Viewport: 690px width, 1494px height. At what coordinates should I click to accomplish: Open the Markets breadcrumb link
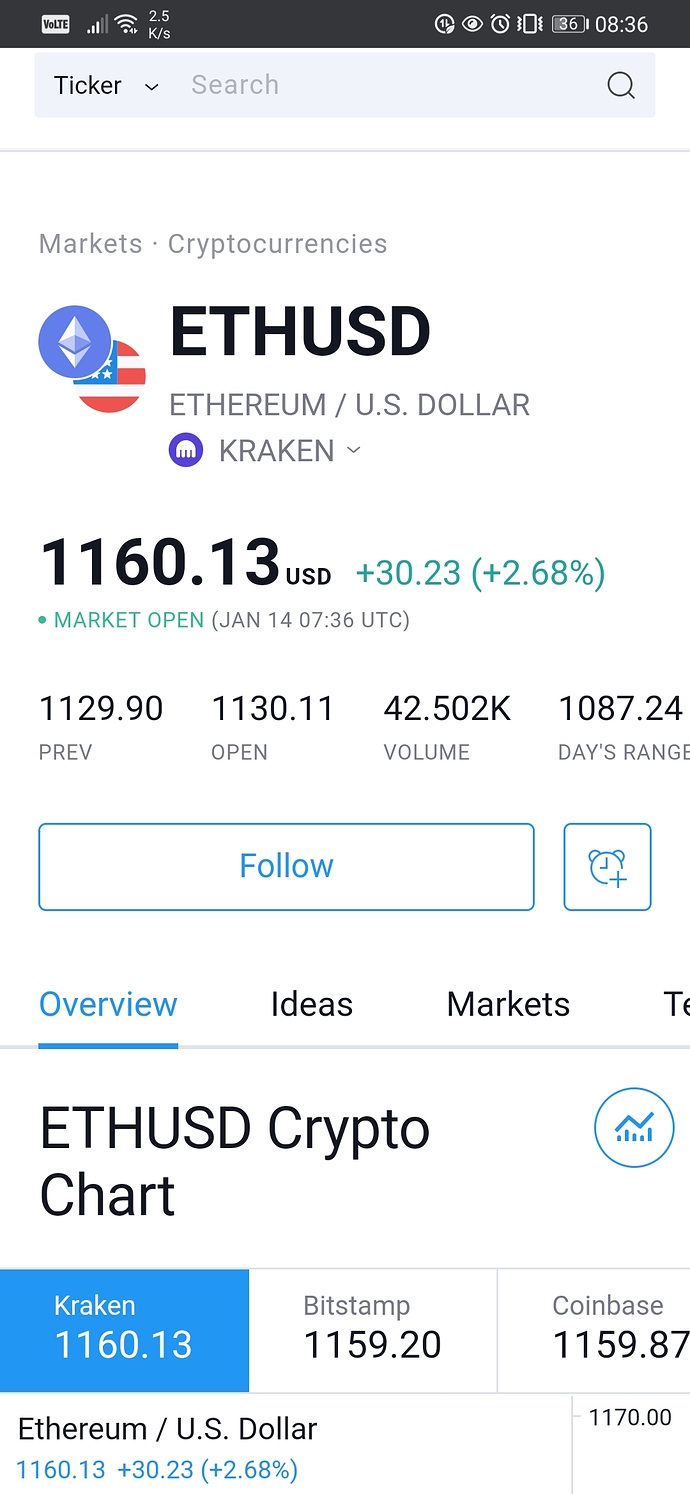pyautogui.click(x=90, y=244)
